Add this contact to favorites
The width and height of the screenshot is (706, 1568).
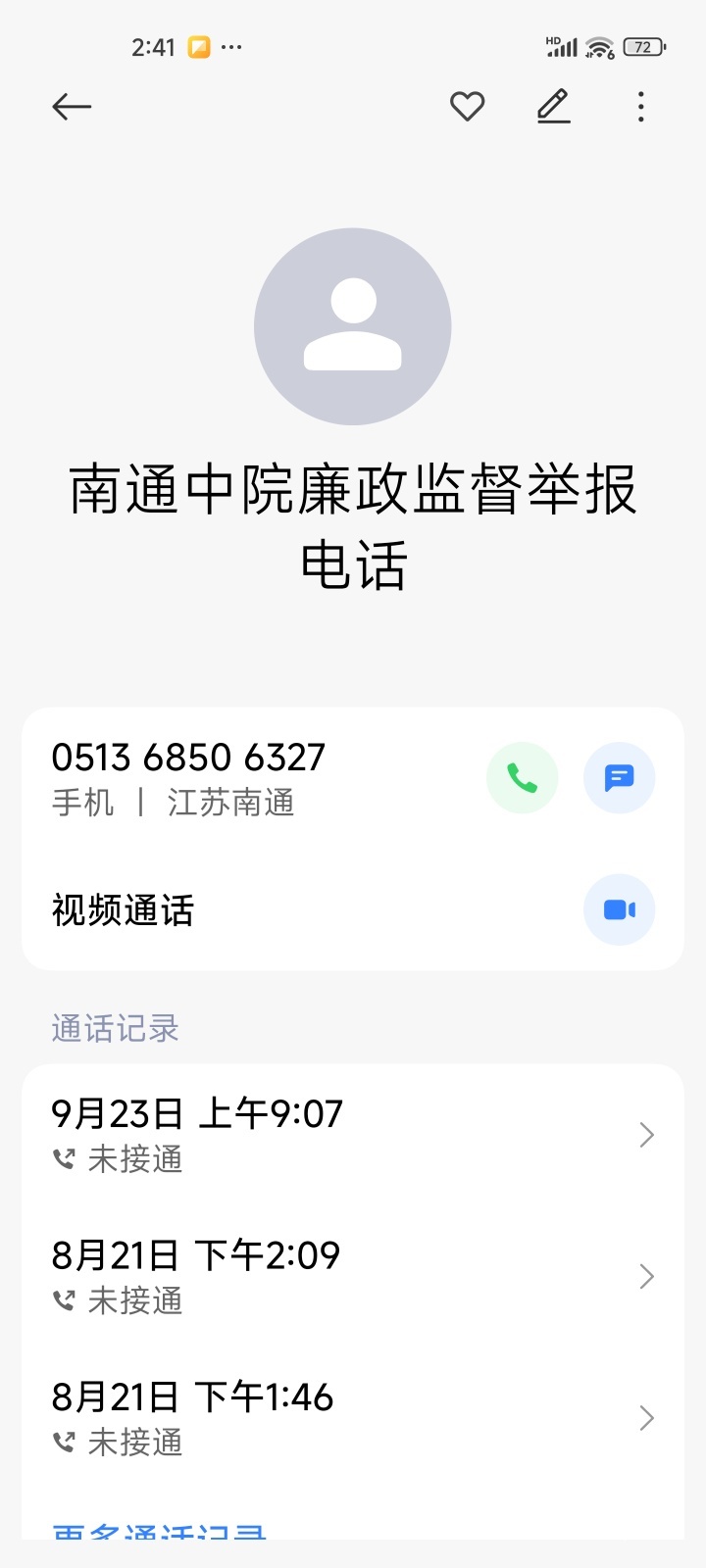tap(467, 106)
